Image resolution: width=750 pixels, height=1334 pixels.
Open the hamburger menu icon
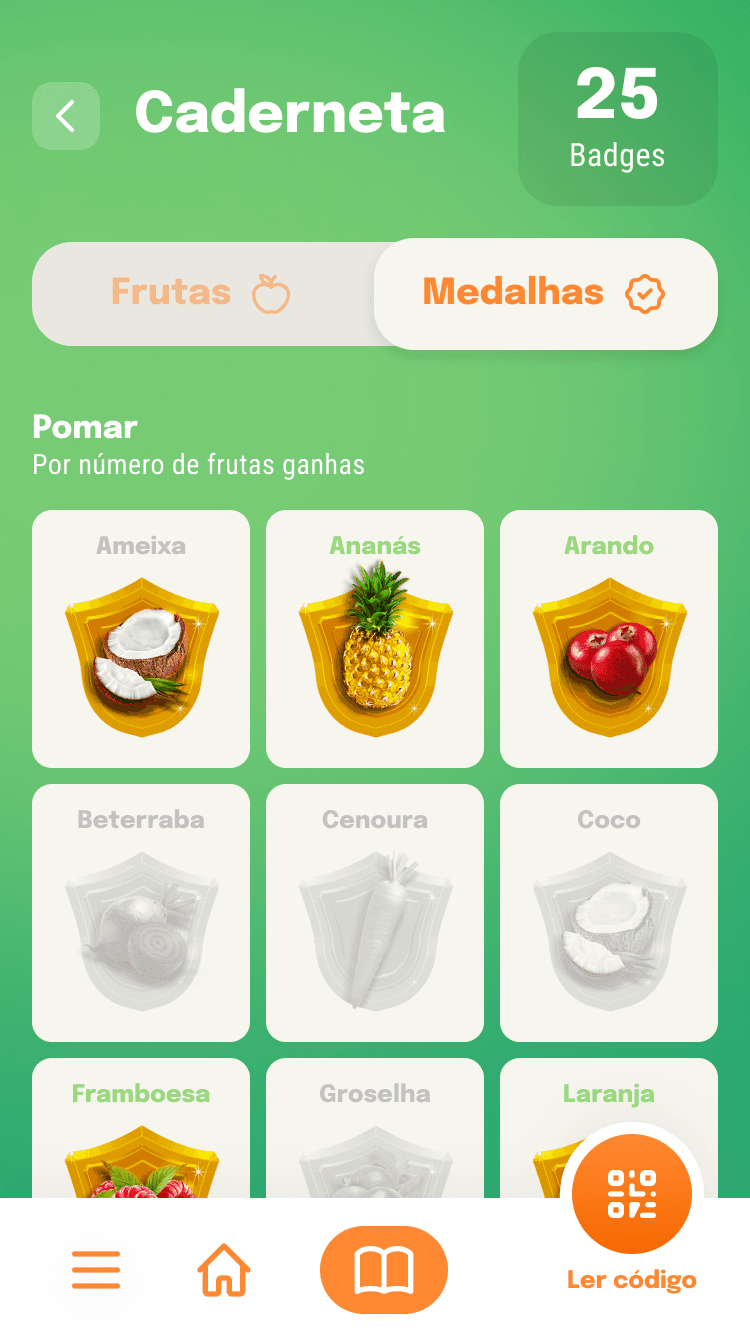pyautogui.click(x=96, y=1269)
